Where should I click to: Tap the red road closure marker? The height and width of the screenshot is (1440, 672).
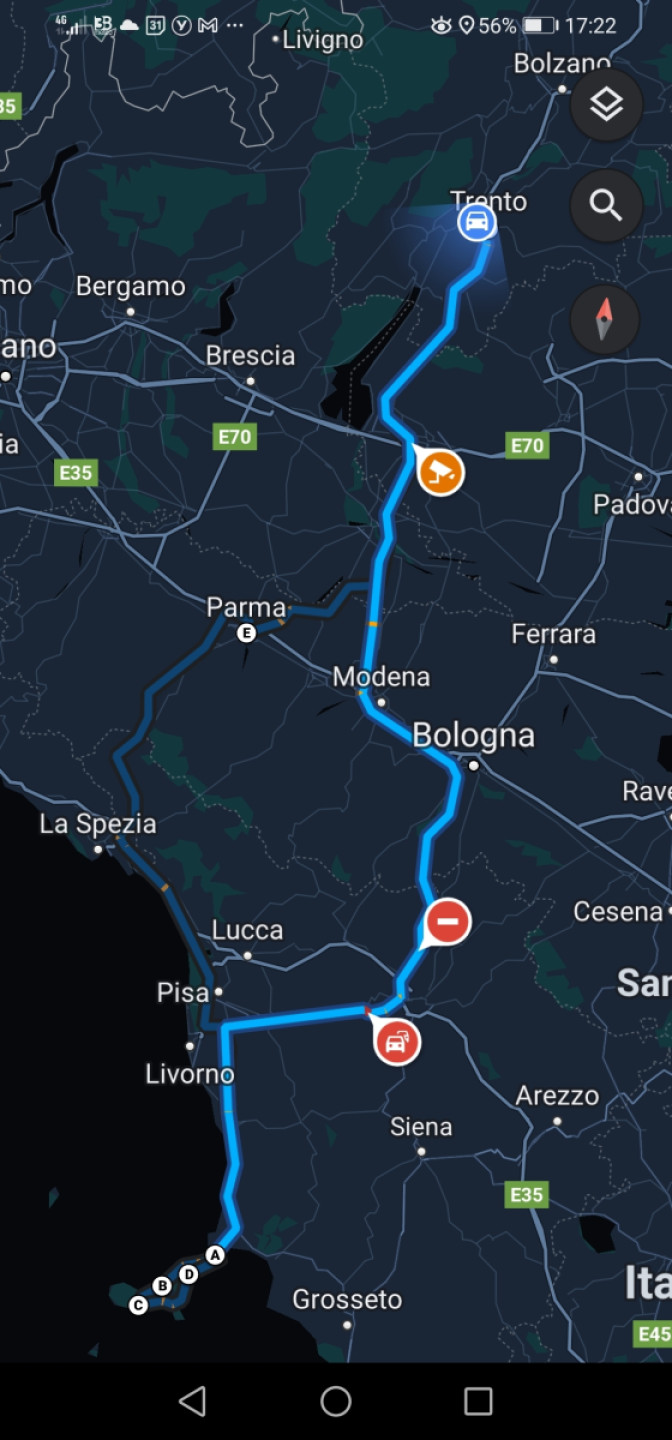point(447,921)
